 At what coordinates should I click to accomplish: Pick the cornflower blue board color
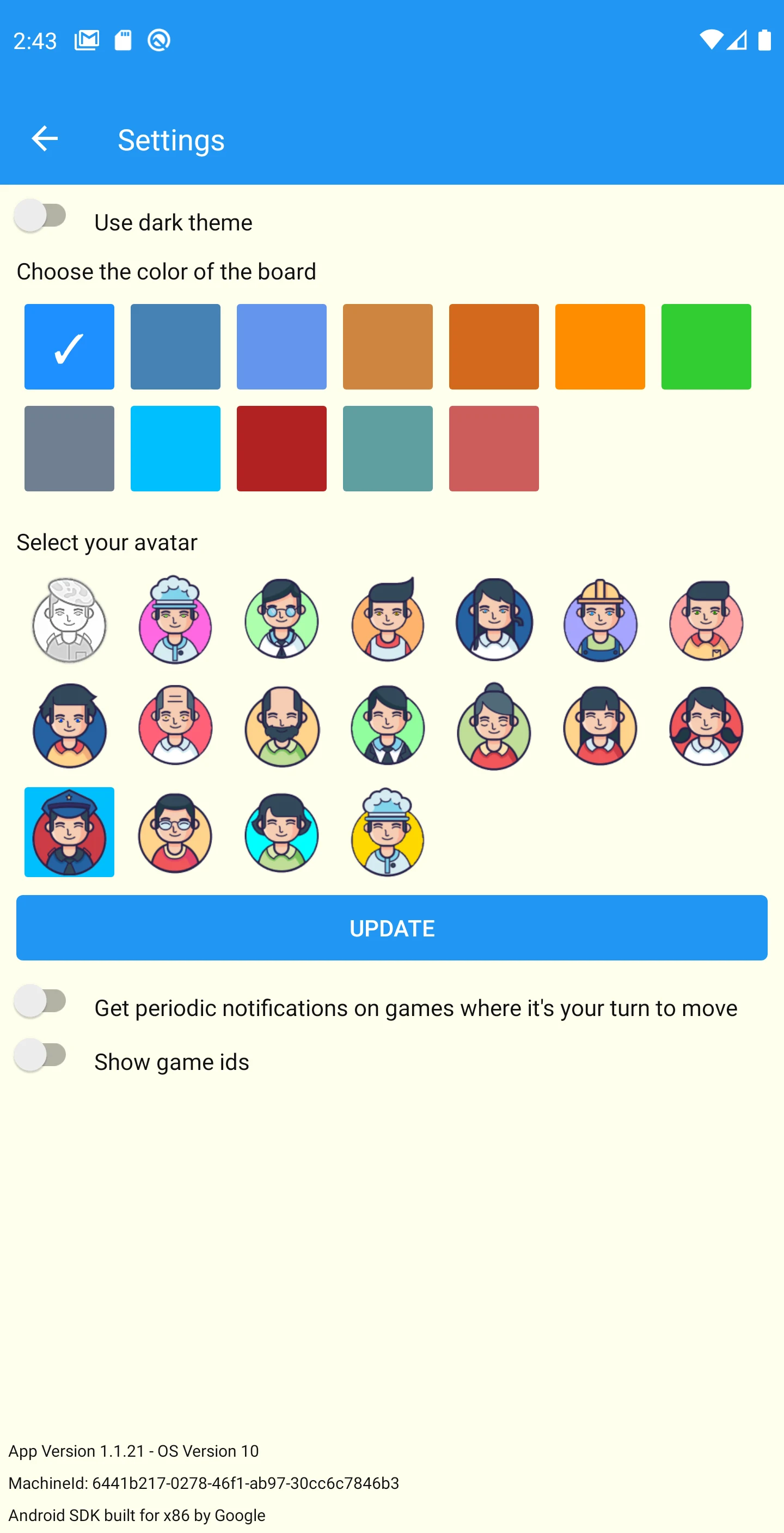pyautogui.click(x=281, y=347)
